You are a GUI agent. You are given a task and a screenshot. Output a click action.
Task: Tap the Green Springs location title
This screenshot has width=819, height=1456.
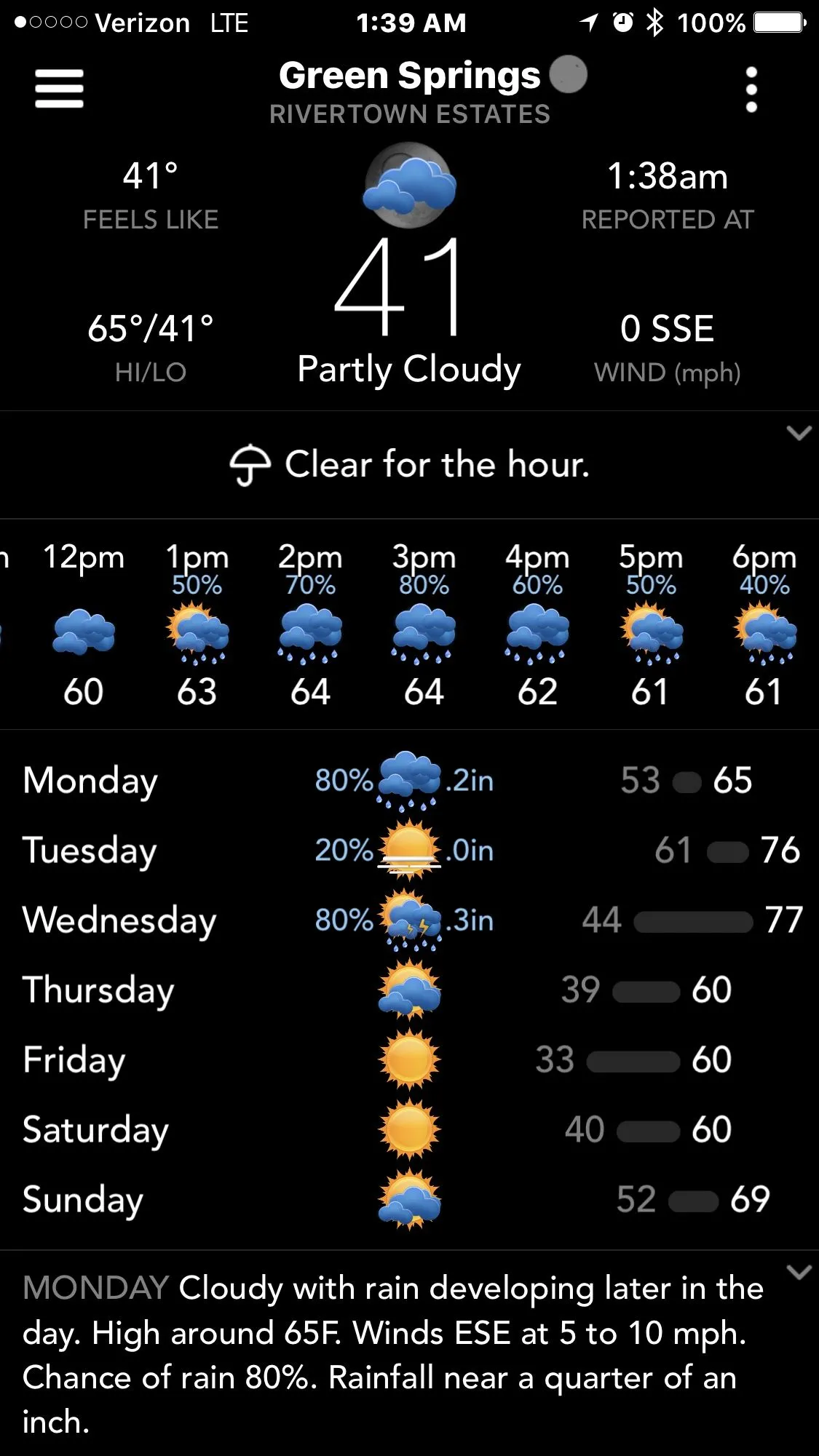point(409,76)
